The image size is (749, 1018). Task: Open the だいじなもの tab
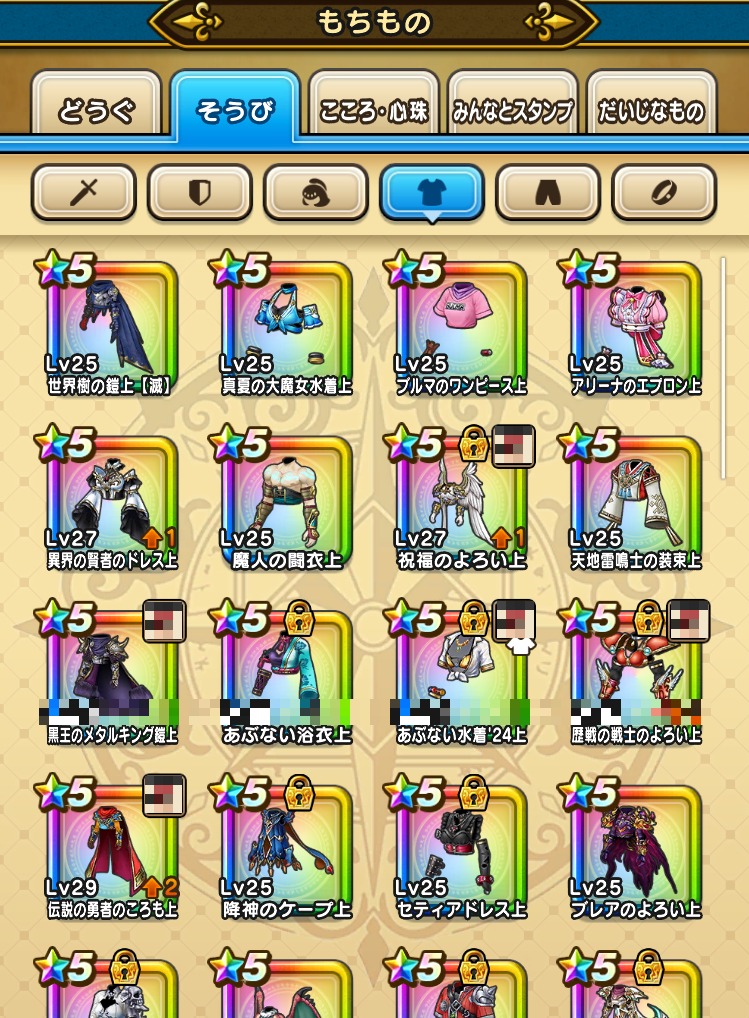click(x=651, y=109)
